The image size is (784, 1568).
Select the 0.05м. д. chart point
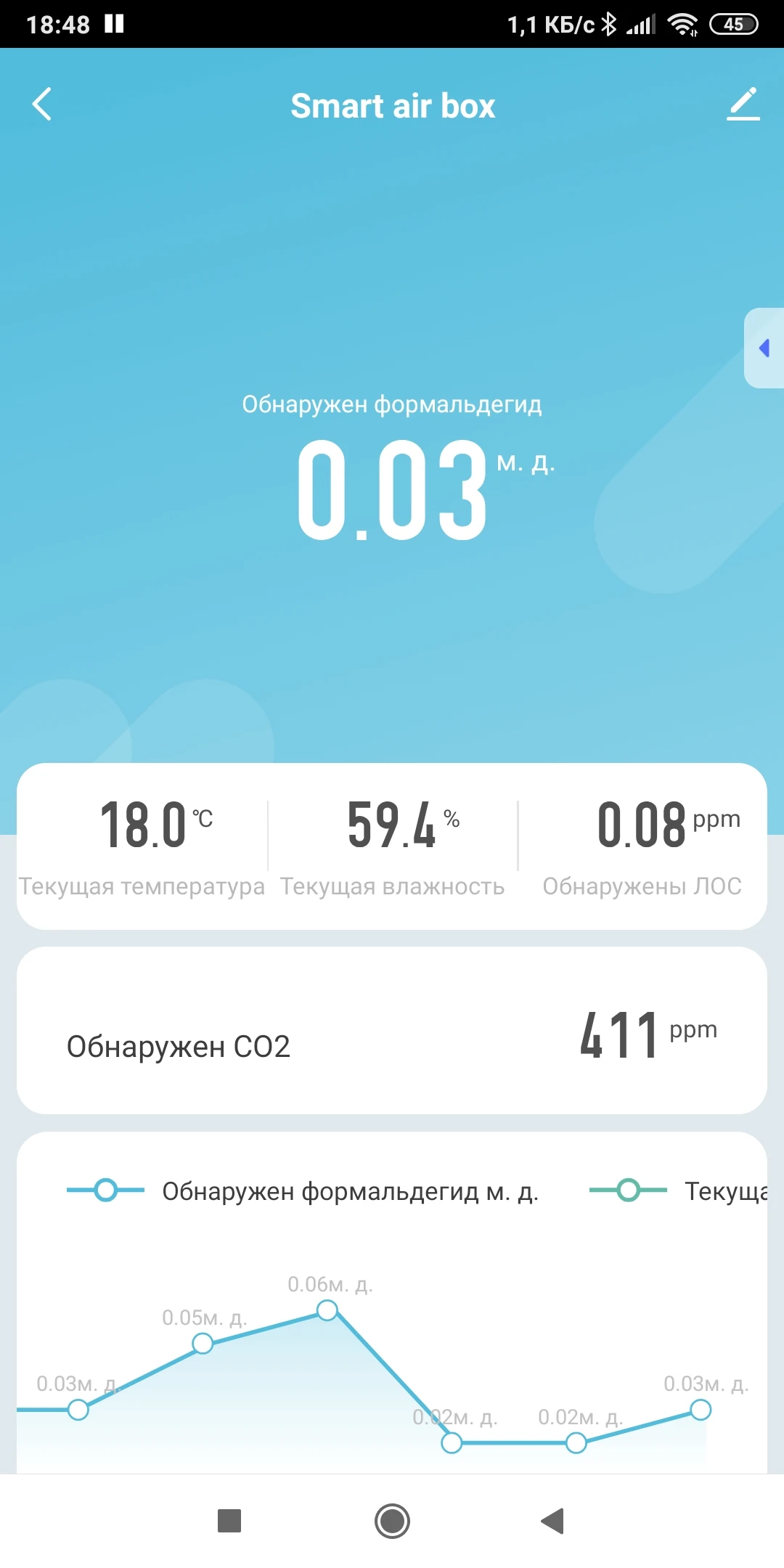pyautogui.click(x=203, y=1344)
